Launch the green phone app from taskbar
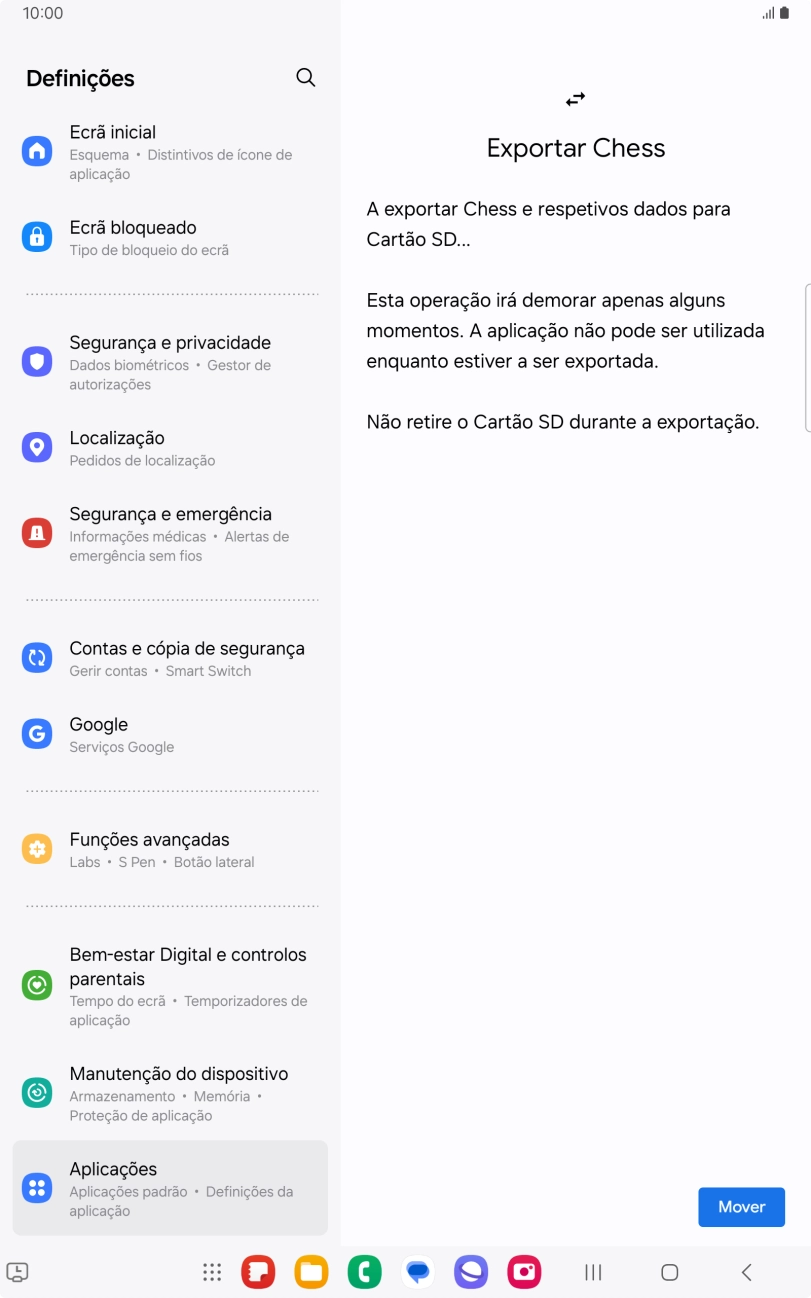Viewport: 811px width, 1298px height. point(364,1272)
